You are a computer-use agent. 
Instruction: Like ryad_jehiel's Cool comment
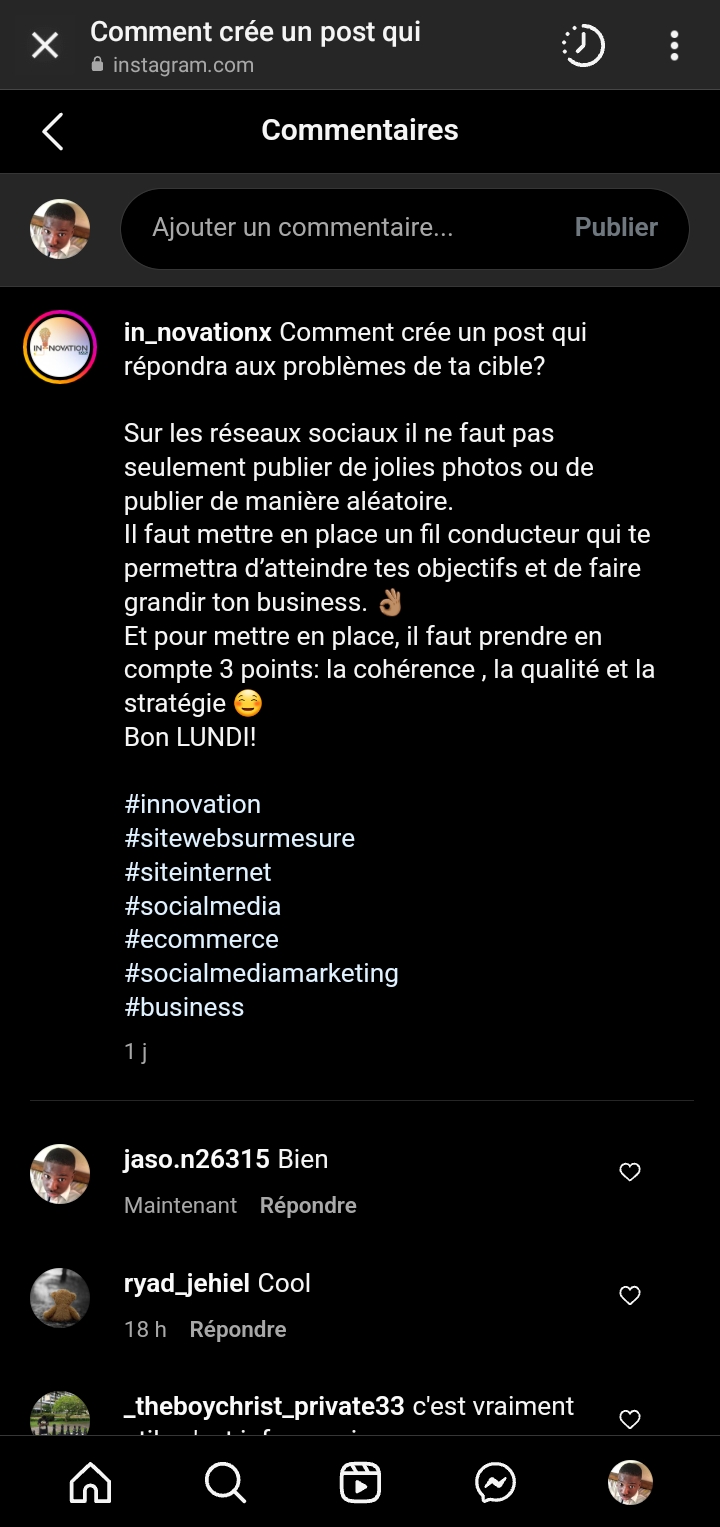pyautogui.click(x=630, y=1296)
